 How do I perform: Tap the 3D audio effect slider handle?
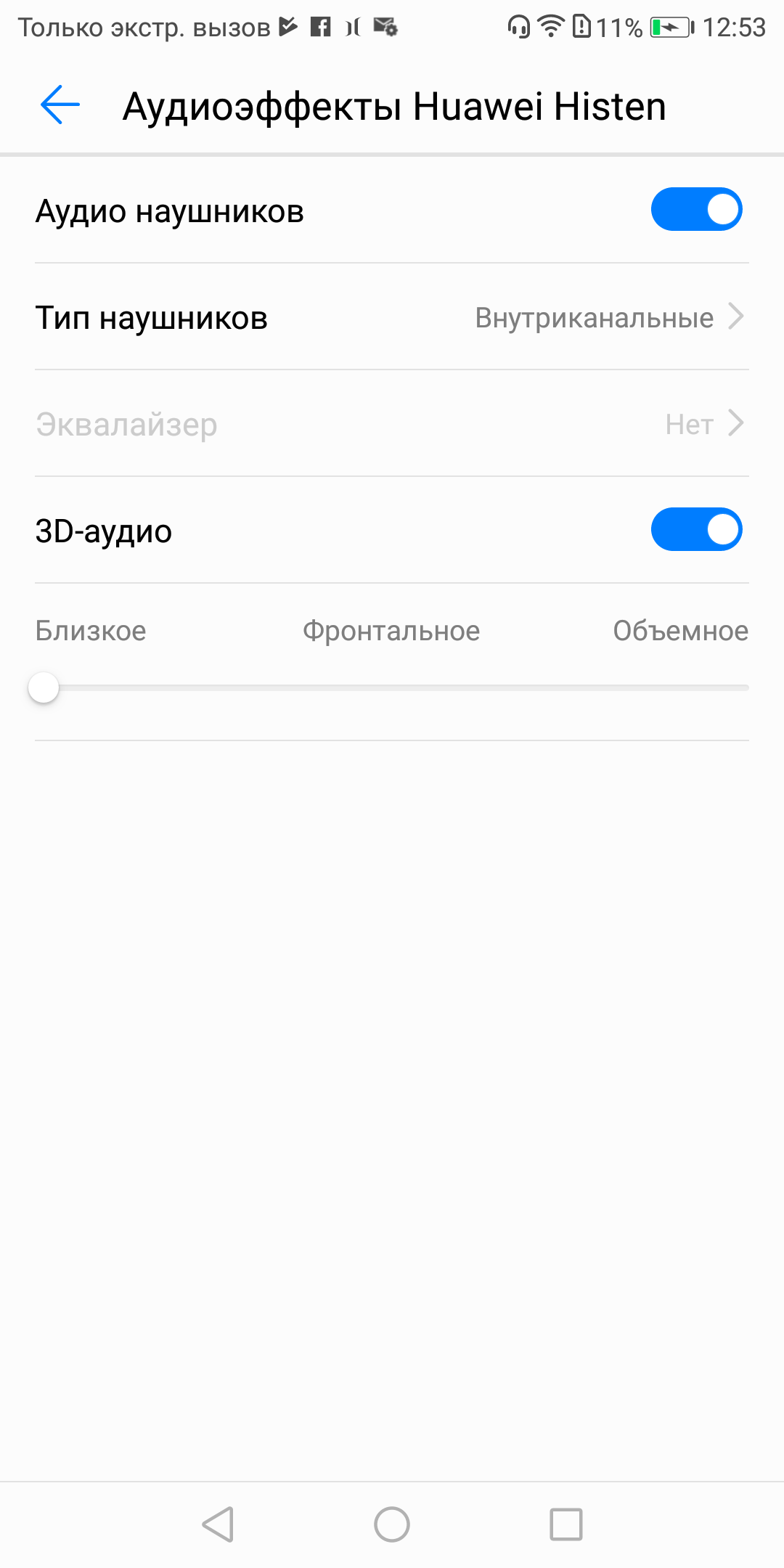coord(44,687)
